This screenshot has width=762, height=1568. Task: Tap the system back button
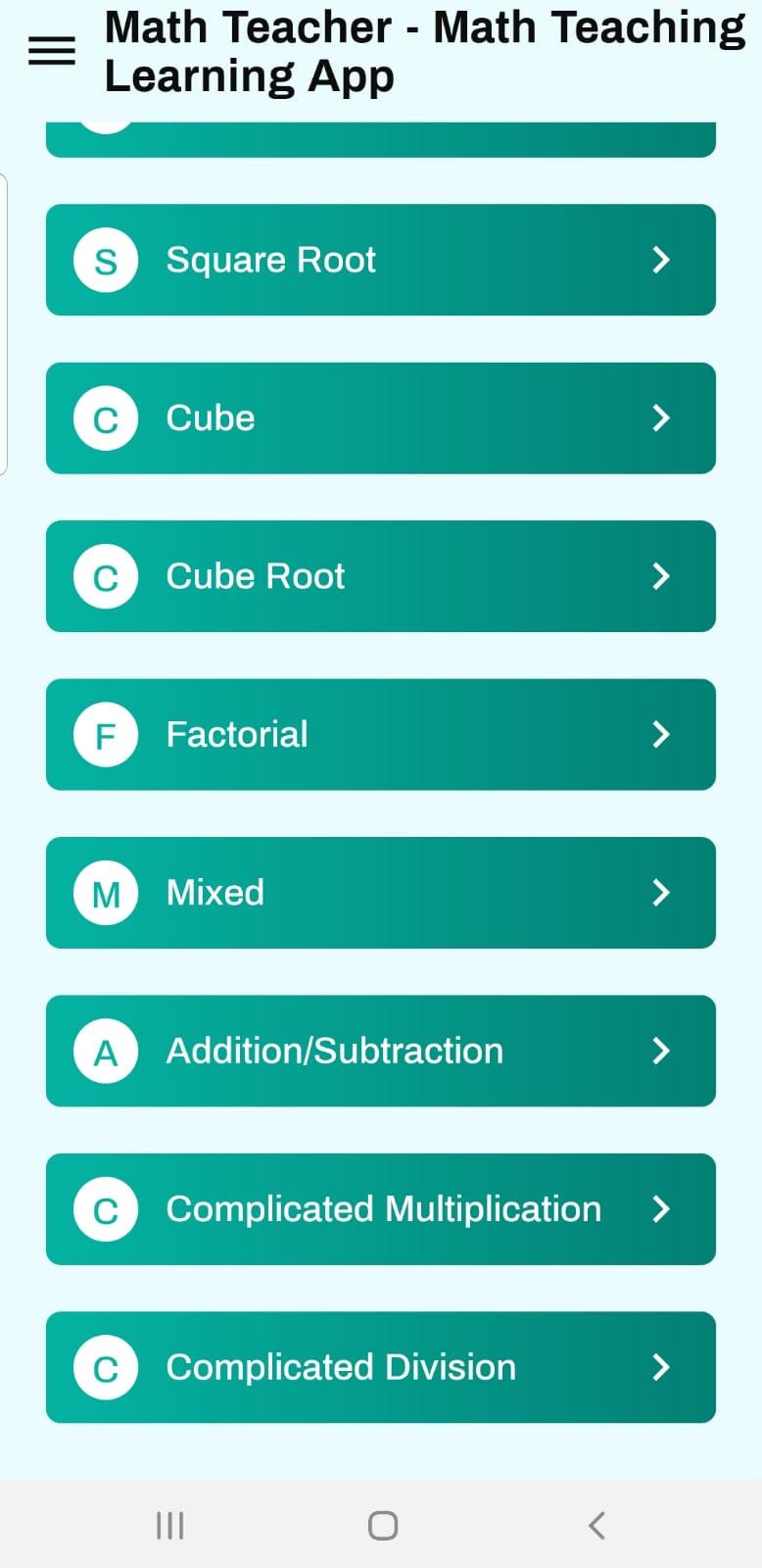click(596, 1525)
